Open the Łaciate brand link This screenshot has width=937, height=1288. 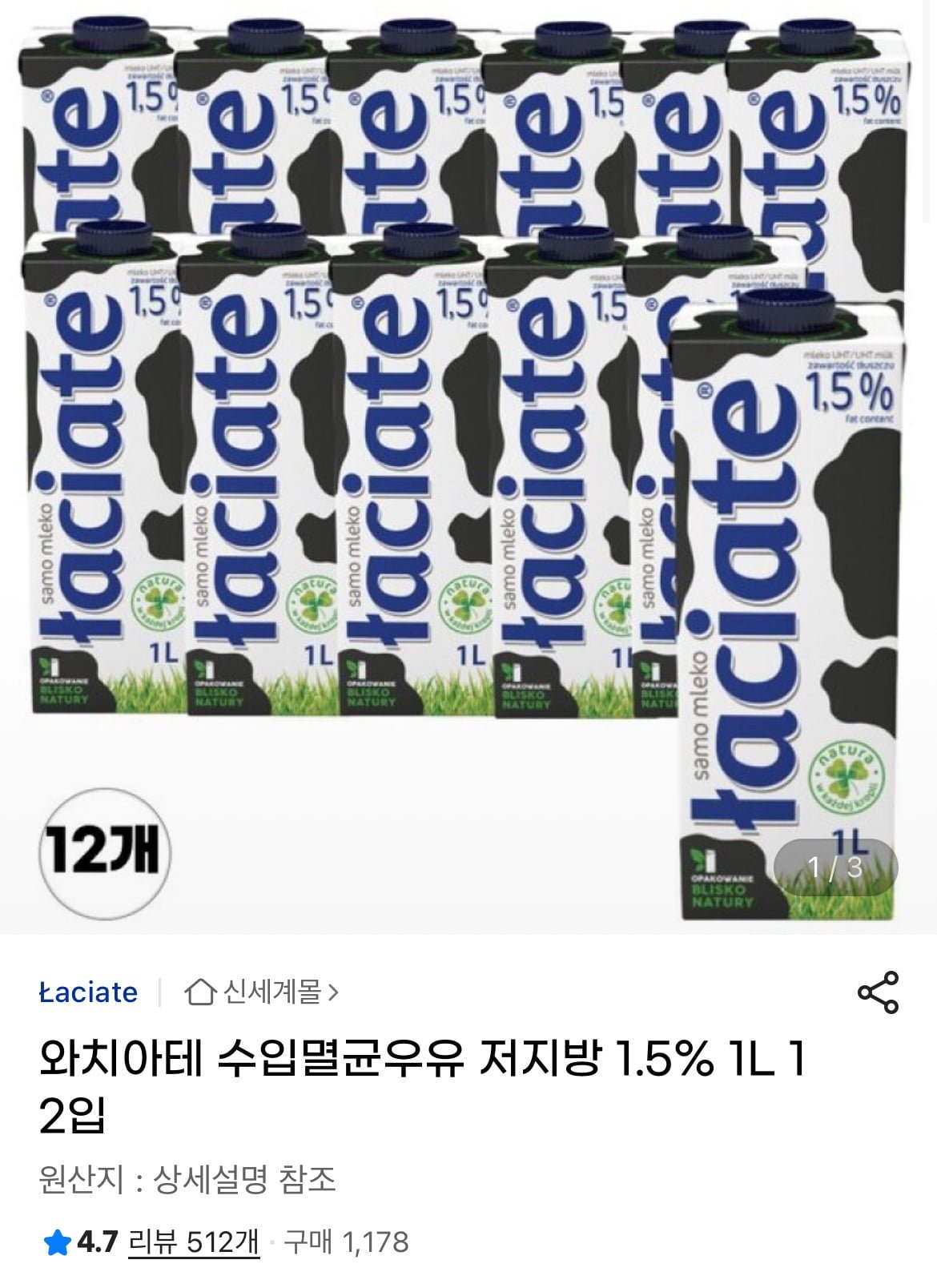coord(88,992)
